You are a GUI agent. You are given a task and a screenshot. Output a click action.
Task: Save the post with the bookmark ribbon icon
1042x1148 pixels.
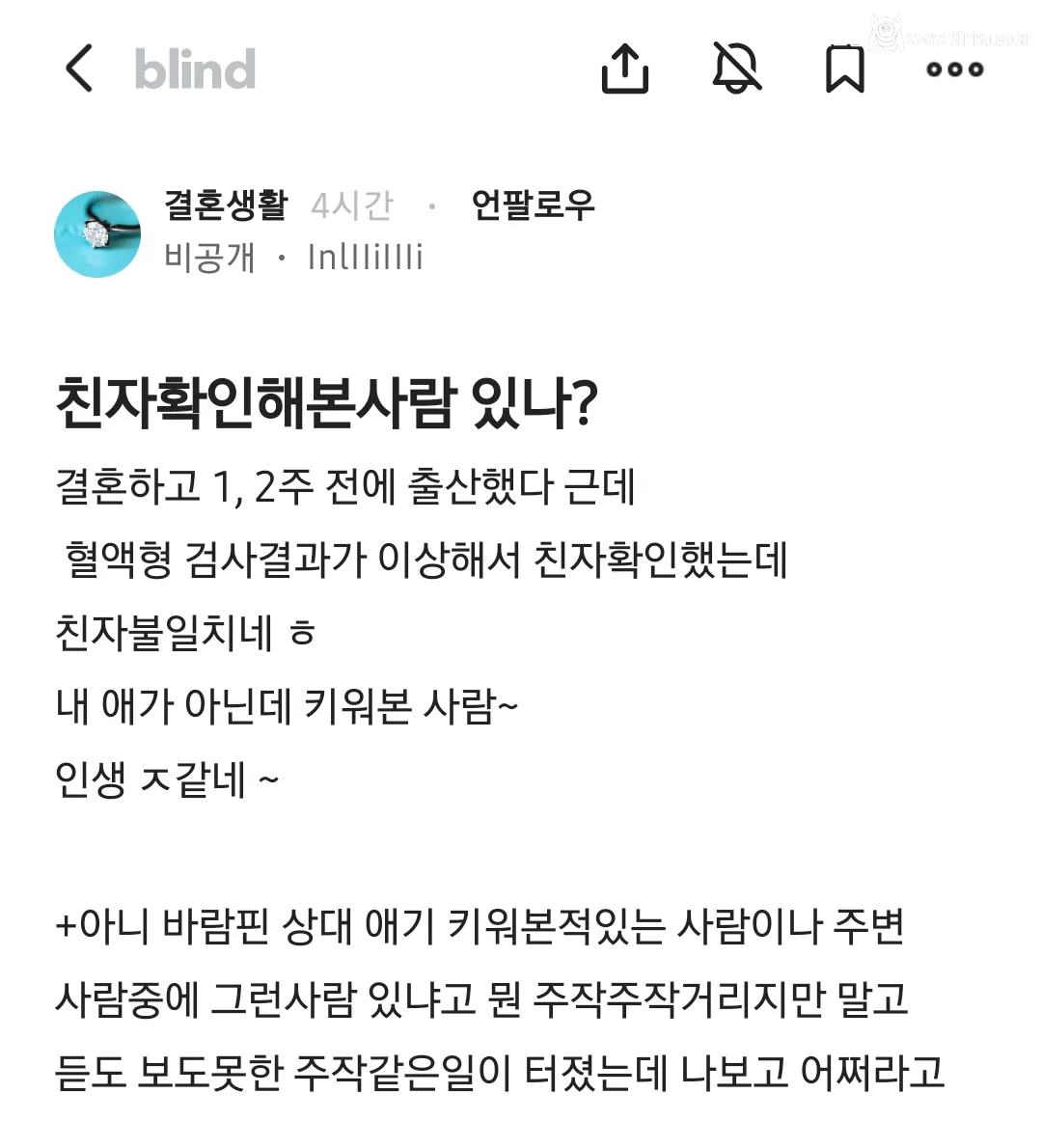tap(843, 69)
